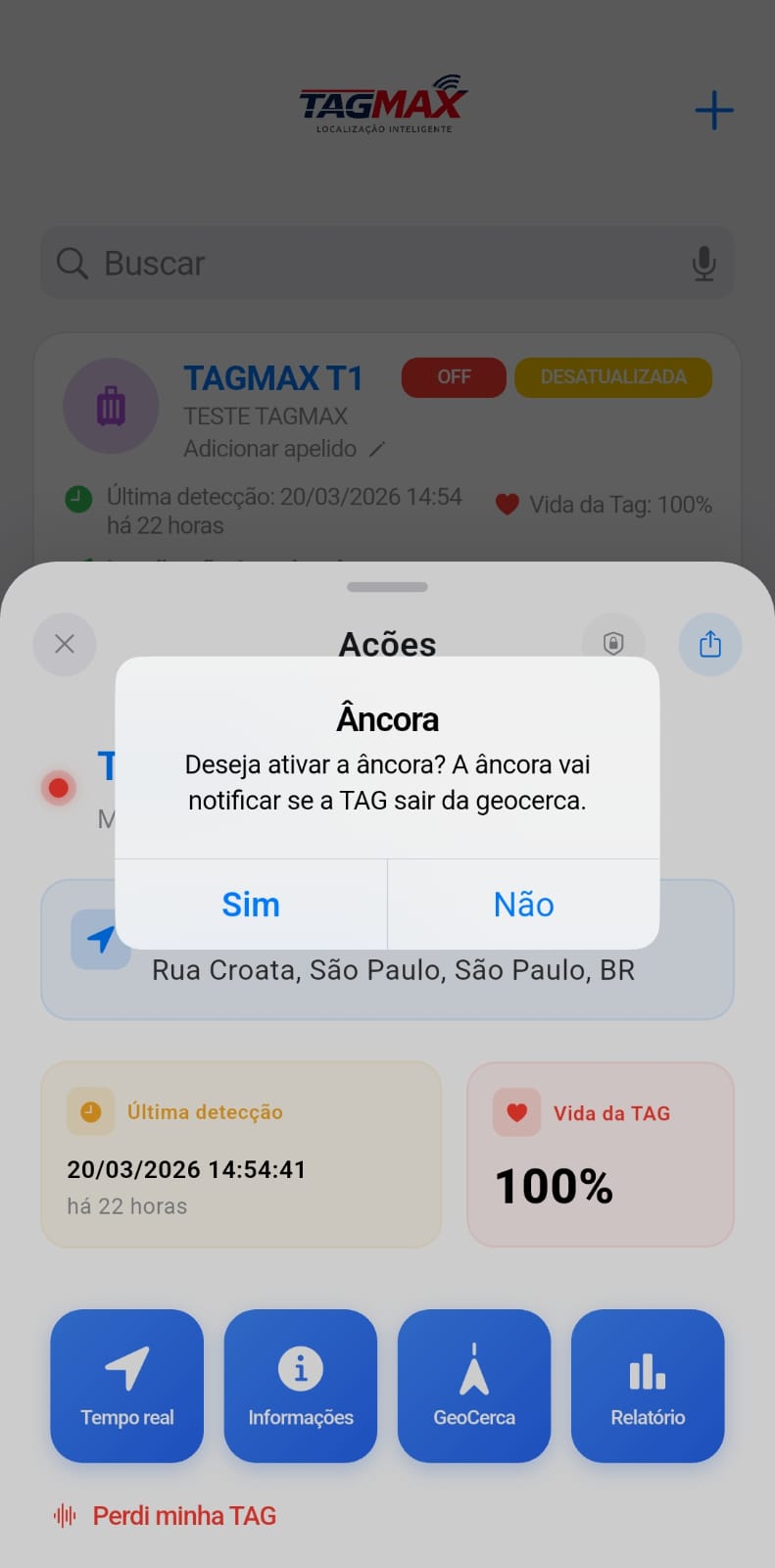
Task: Open Perdi minha TAG
Action: click(x=183, y=1515)
